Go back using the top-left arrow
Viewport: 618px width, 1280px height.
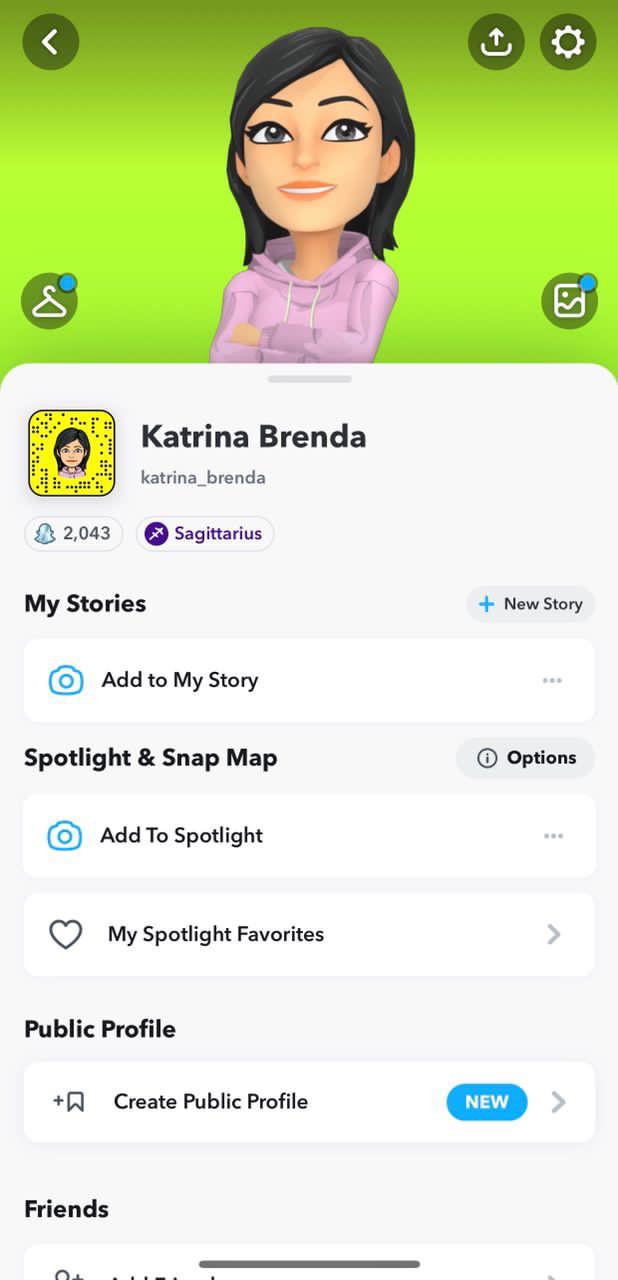click(x=50, y=42)
